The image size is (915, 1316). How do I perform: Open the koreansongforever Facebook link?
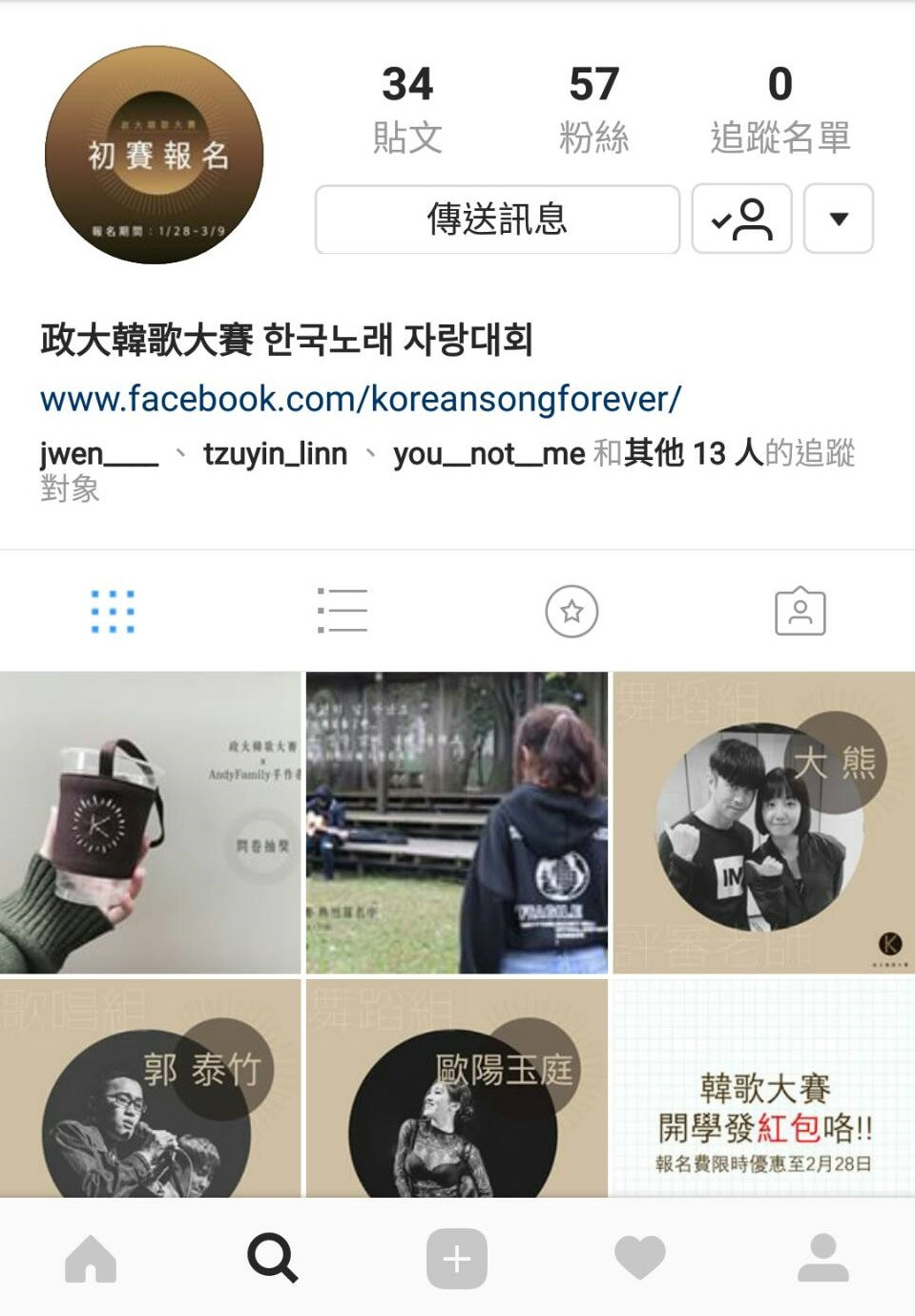click(361, 399)
